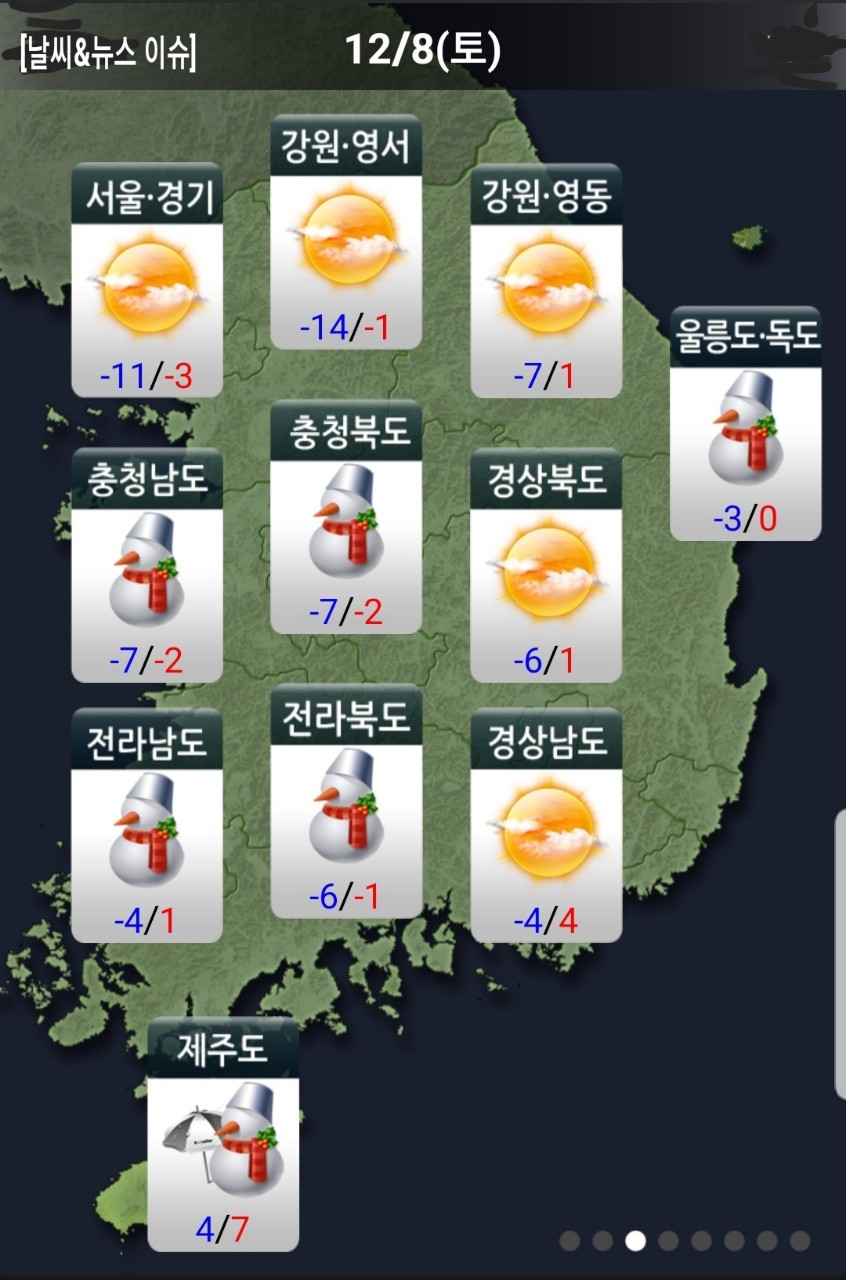Select the 강원·영동 forecast card
This screenshot has width=846, height=1280.
pyautogui.click(x=546, y=280)
